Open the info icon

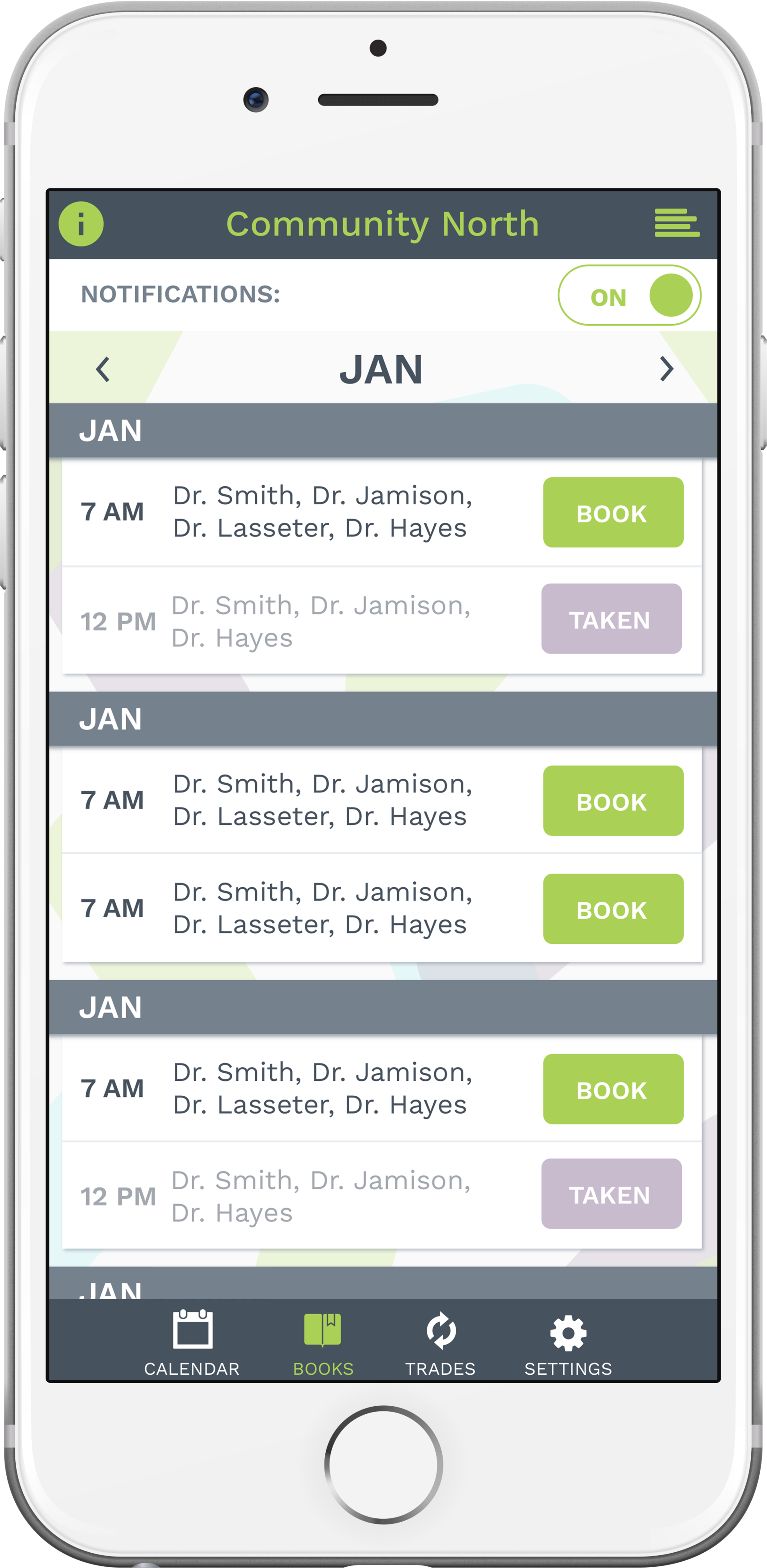(x=81, y=223)
